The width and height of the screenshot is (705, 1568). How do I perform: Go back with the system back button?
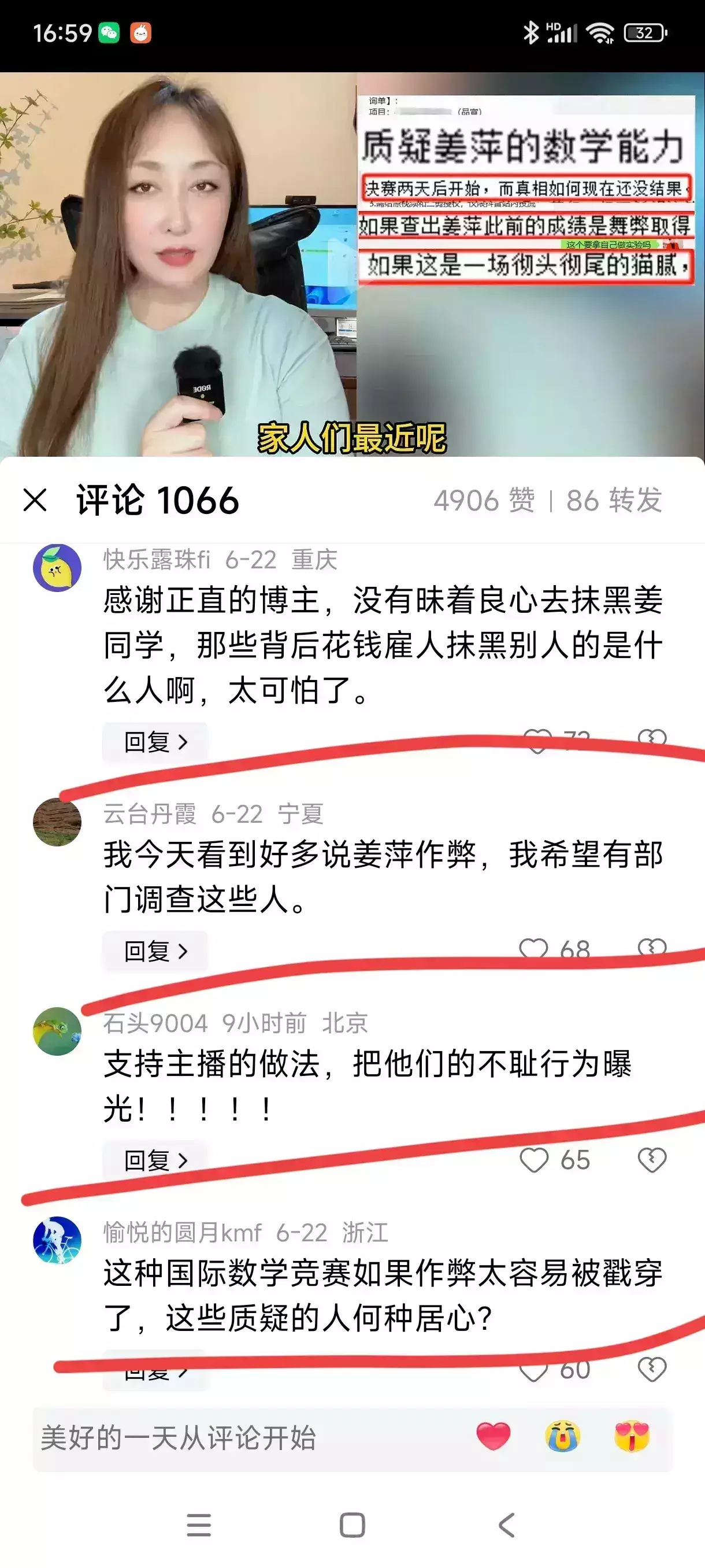[x=507, y=1525]
